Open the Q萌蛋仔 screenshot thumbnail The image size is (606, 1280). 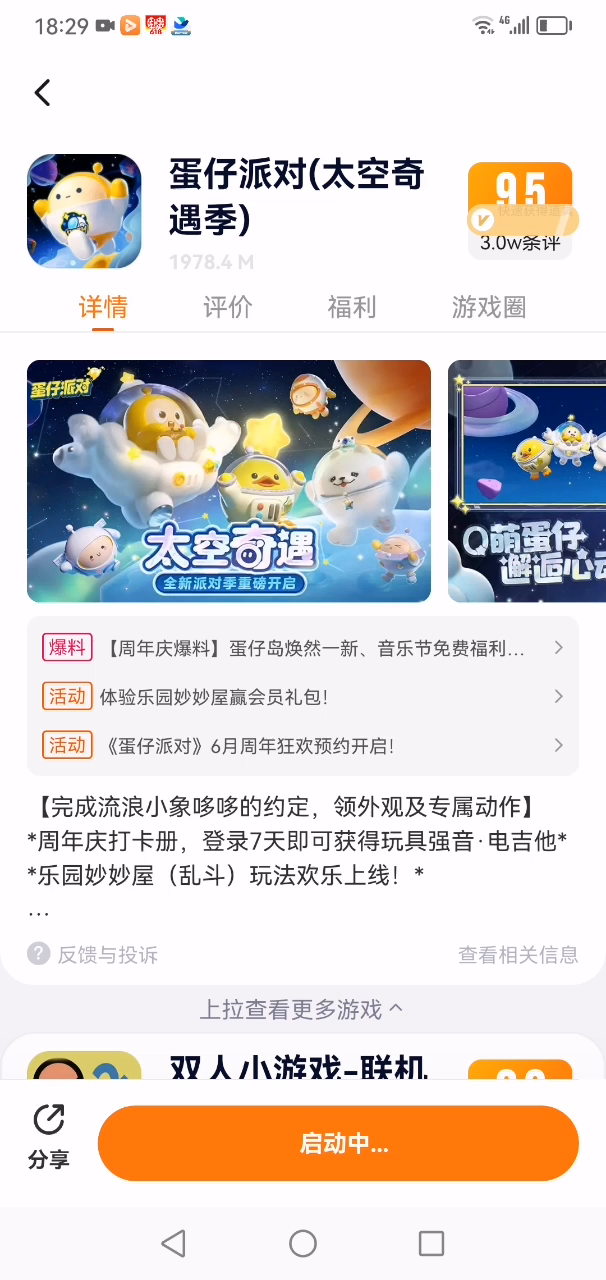click(x=527, y=481)
